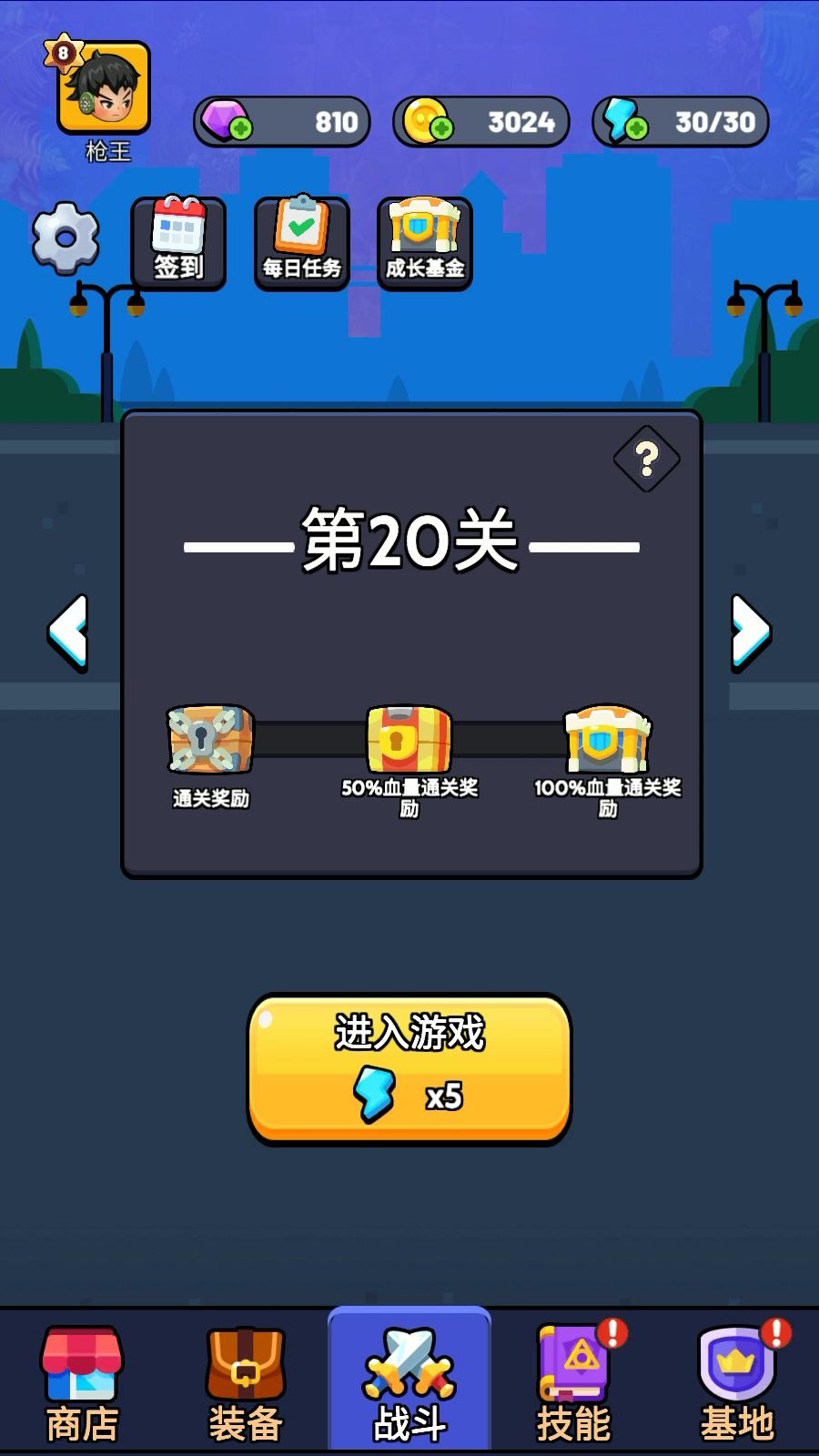The width and height of the screenshot is (819, 1456).
Task: Tap the 50%血量通关奖励 chest
Action: click(x=409, y=739)
